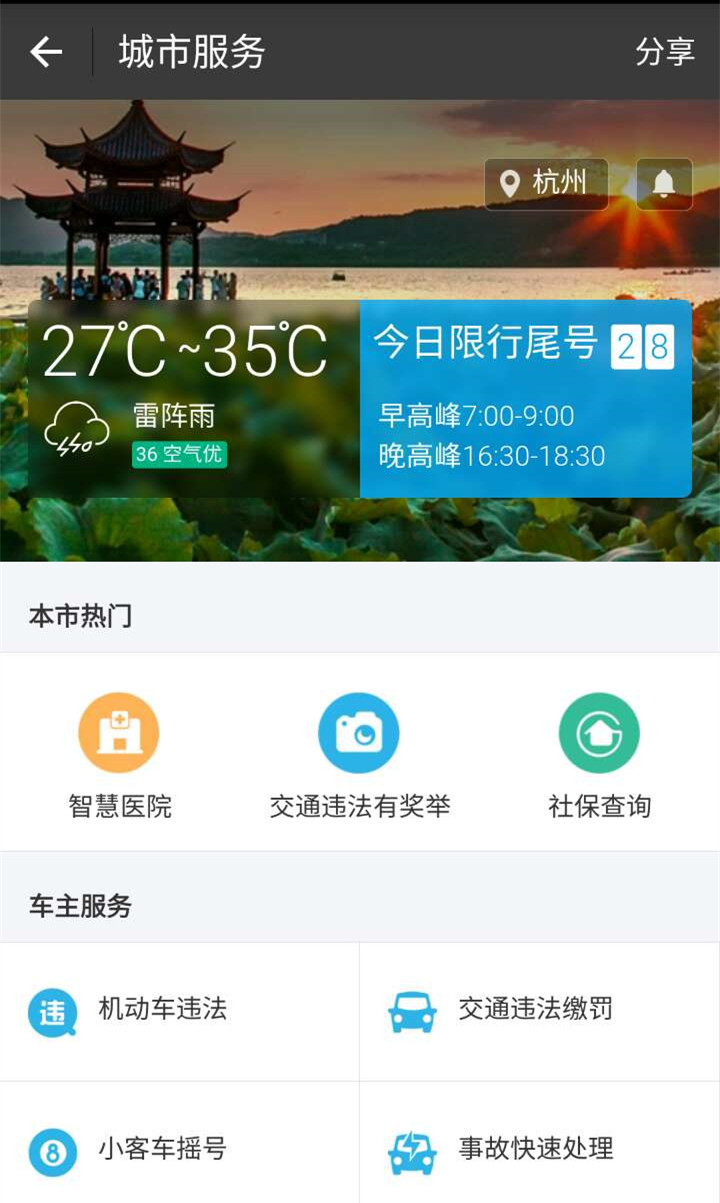720x1203 pixels.
Task: Tap 分享 to share this page
Action: click(x=664, y=52)
